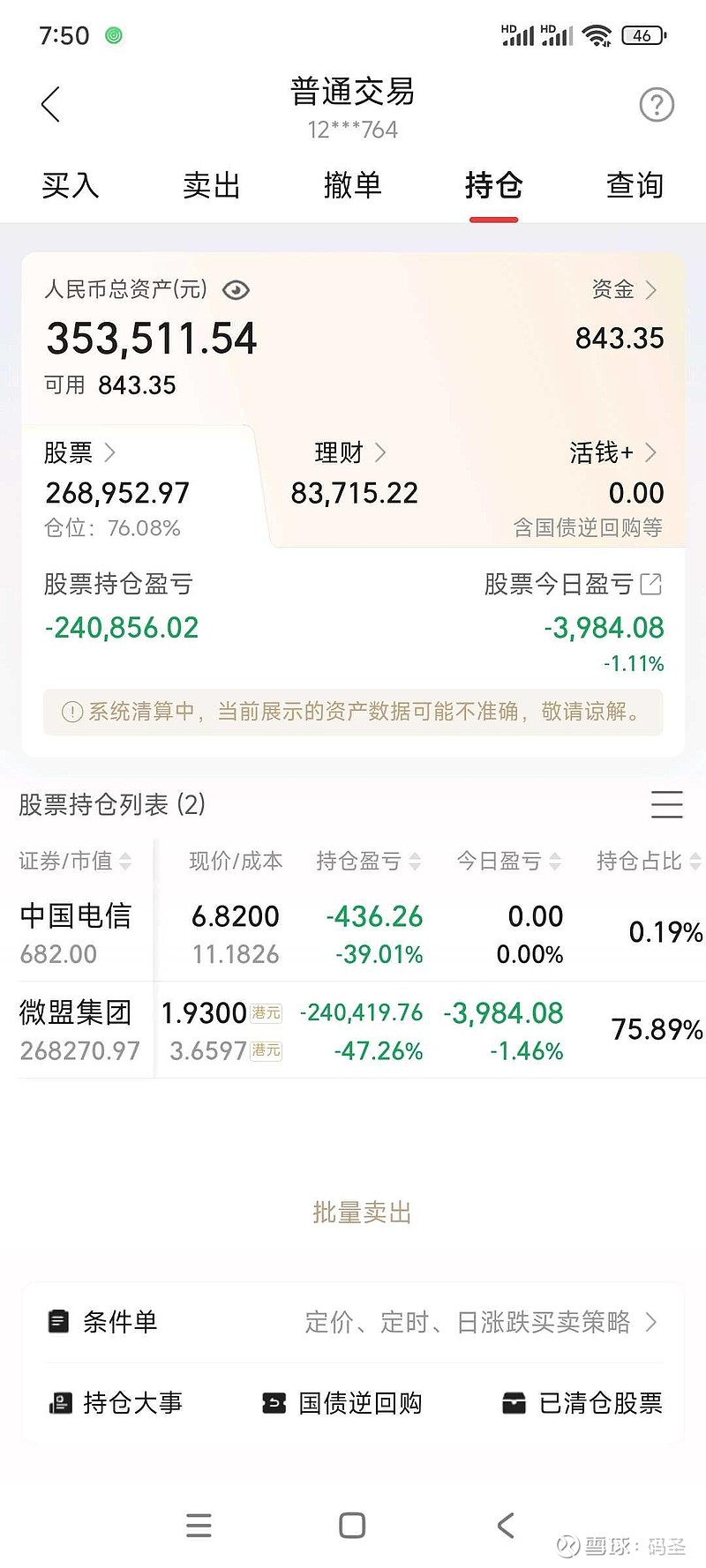Switch to the 买入 tab

(71, 185)
